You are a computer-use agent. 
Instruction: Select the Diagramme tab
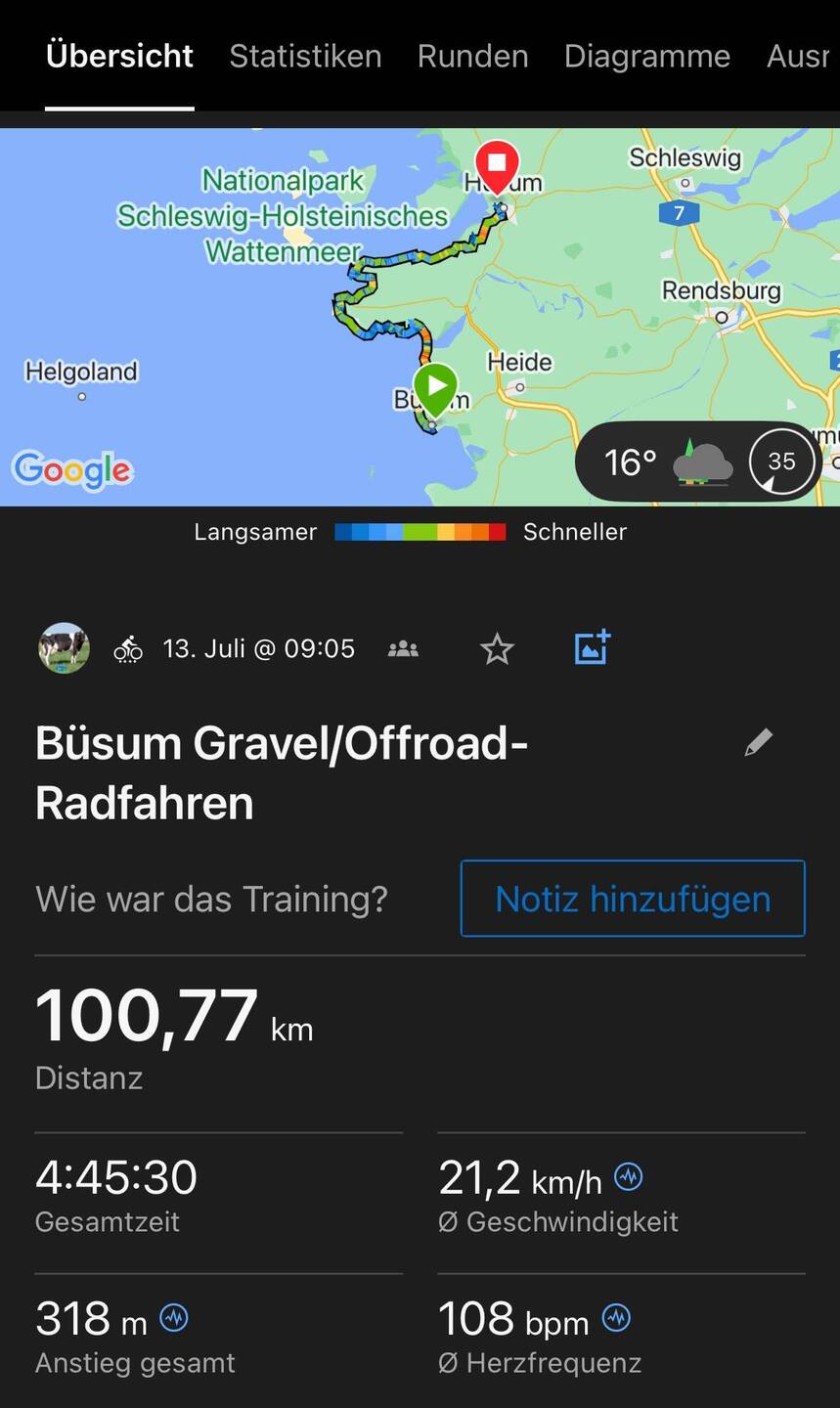pos(646,57)
